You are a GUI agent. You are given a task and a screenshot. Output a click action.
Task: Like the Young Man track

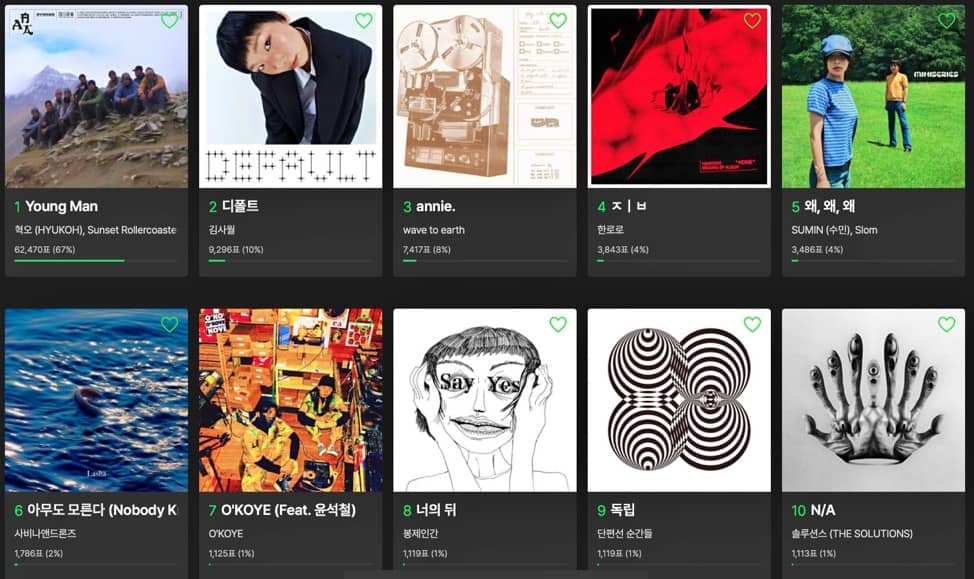[x=169, y=21]
